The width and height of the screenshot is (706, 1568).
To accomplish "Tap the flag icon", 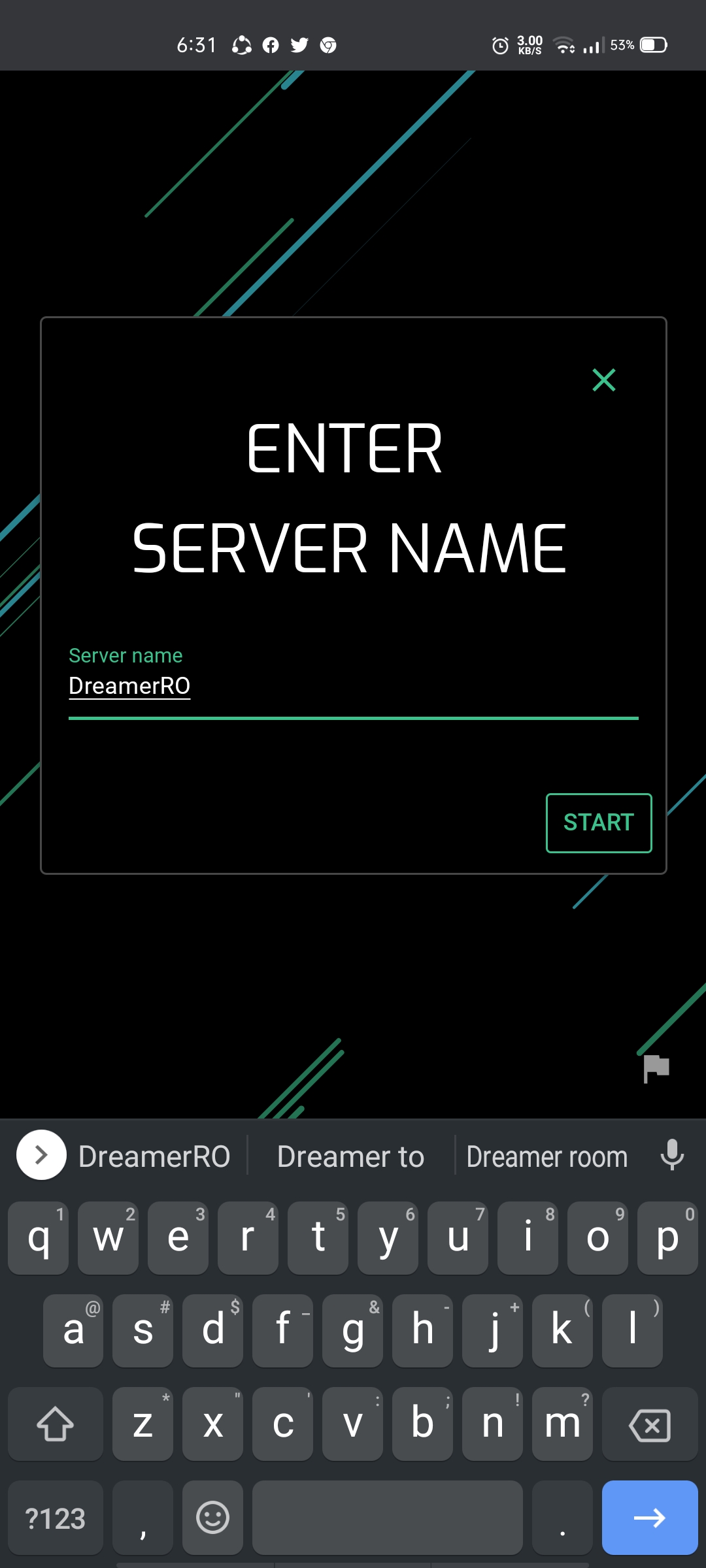I will coord(656,1068).
